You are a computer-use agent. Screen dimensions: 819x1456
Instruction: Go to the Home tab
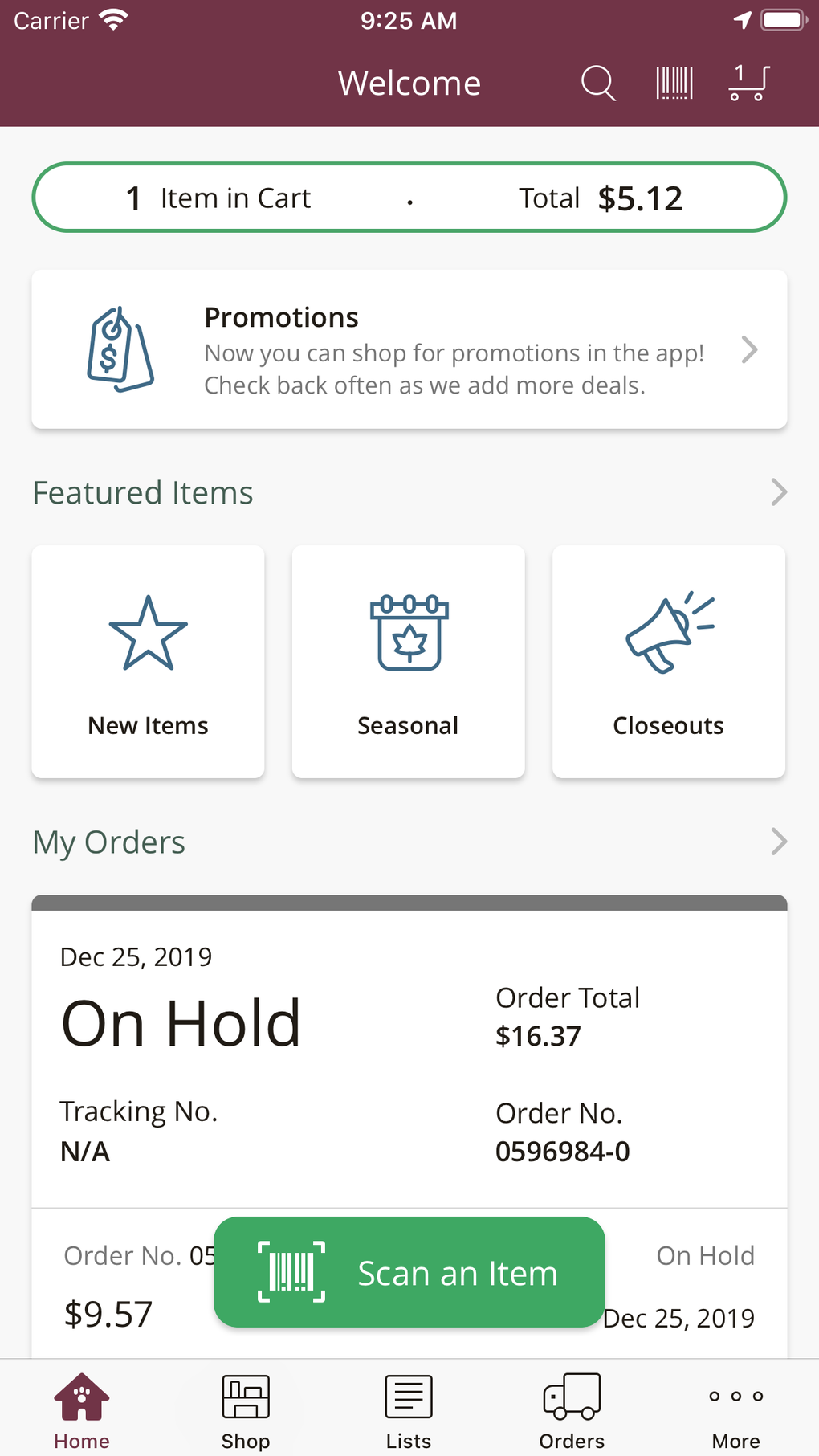82,1410
